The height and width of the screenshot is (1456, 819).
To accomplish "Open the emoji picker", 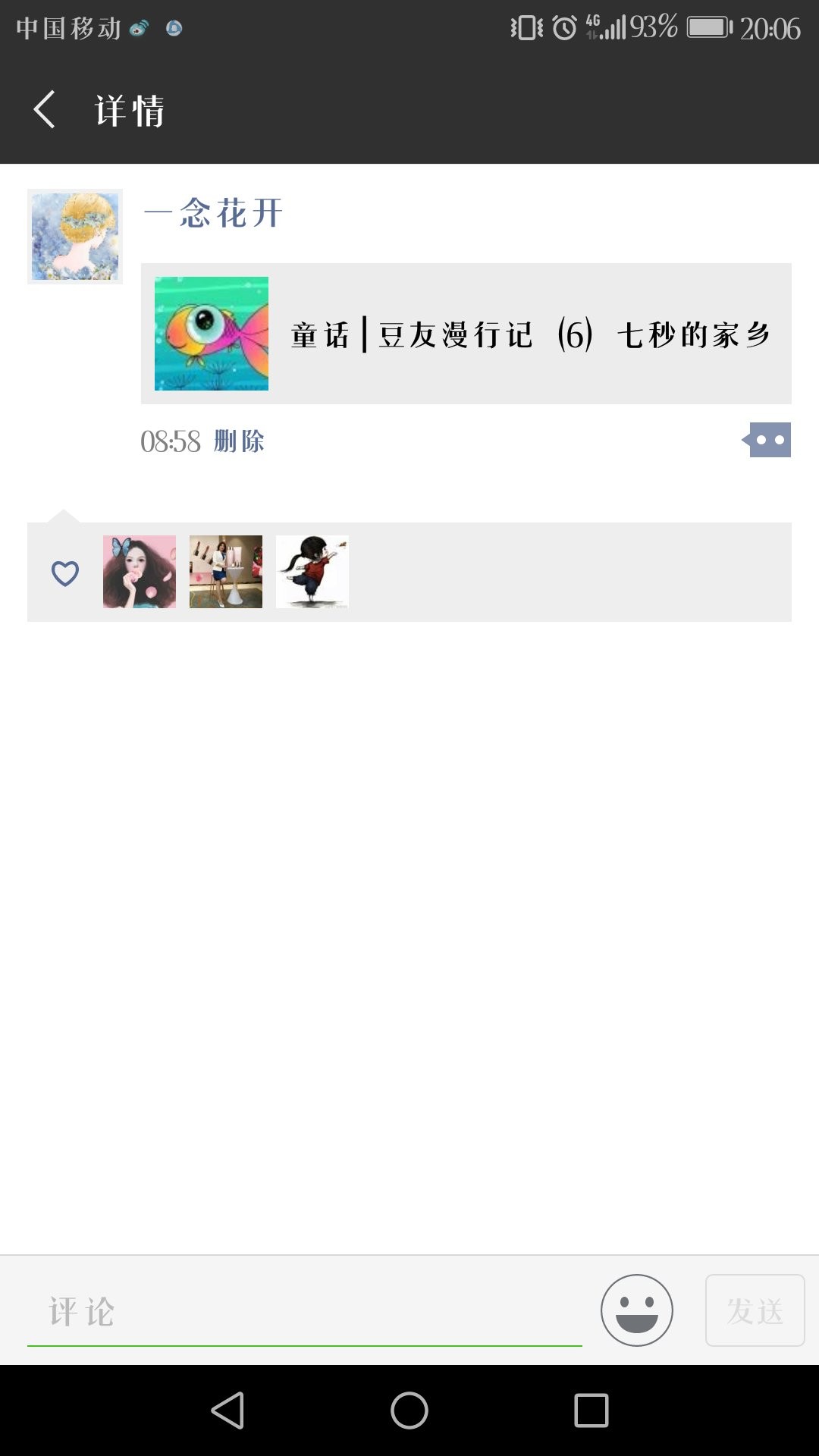I will coord(636,1310).
